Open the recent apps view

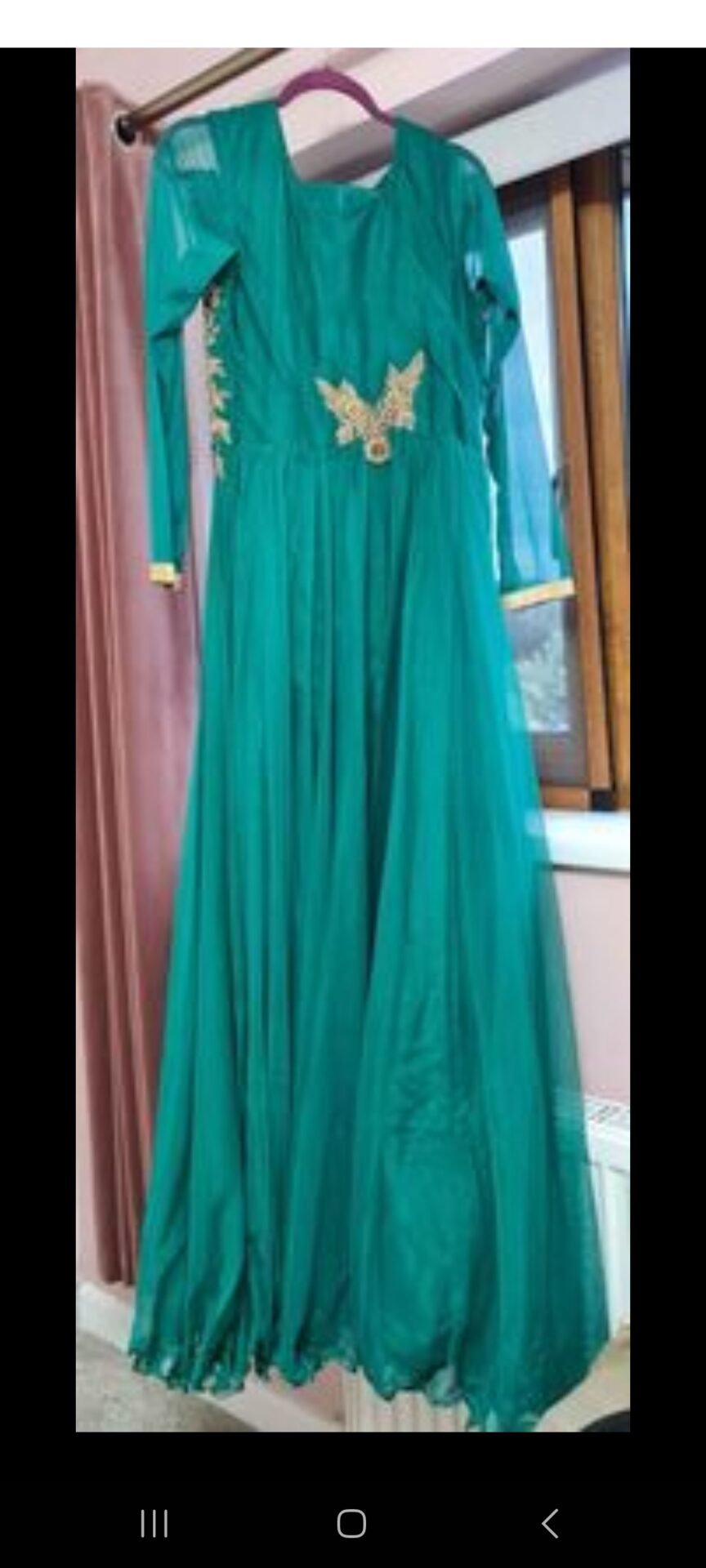[154, 1523]
